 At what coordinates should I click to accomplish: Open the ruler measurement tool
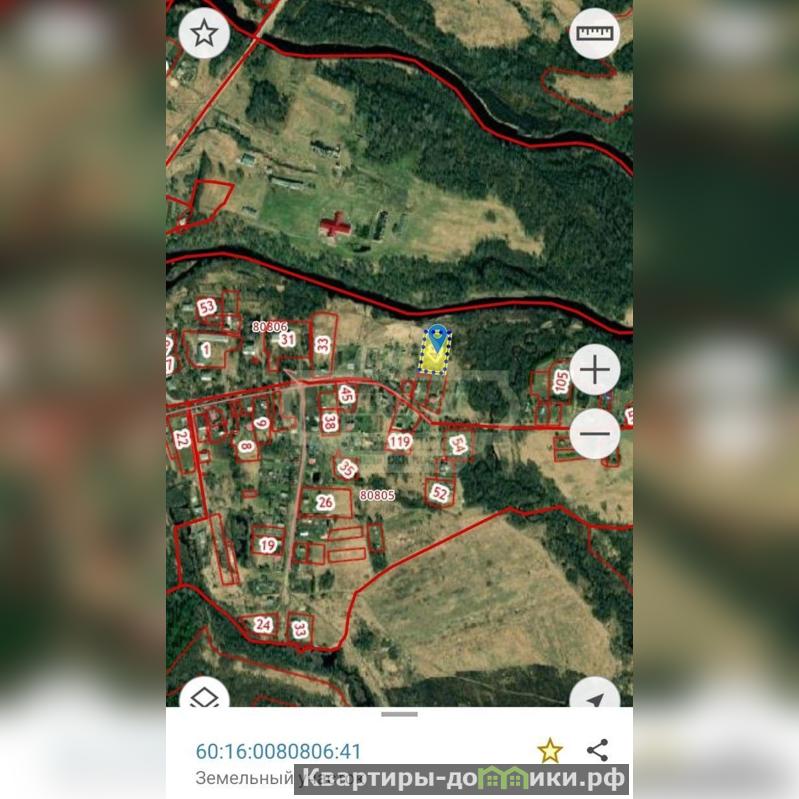click(594, 34)
